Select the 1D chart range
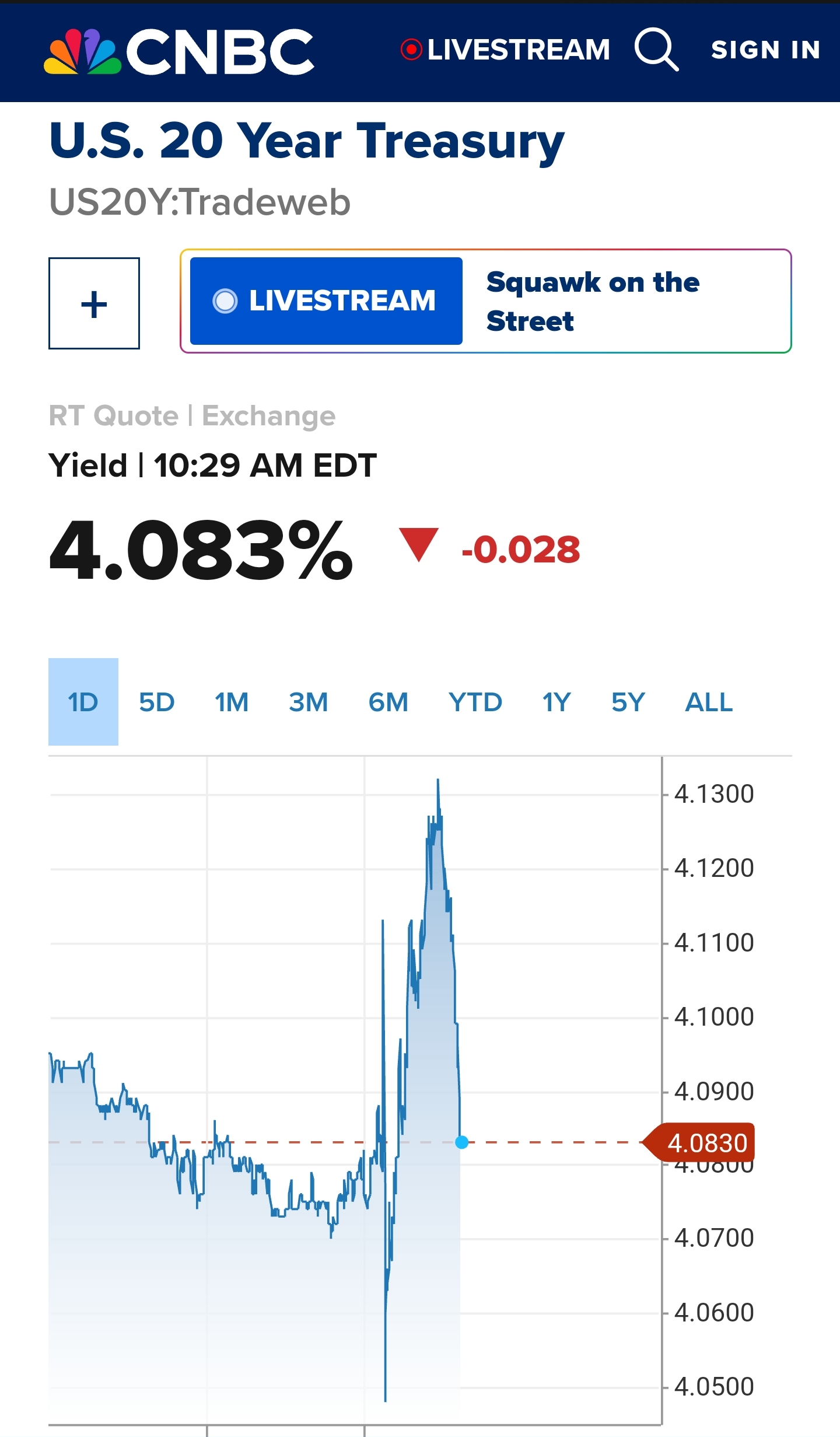This screenshot has width=840, height=1437. (x=83, y=702)
